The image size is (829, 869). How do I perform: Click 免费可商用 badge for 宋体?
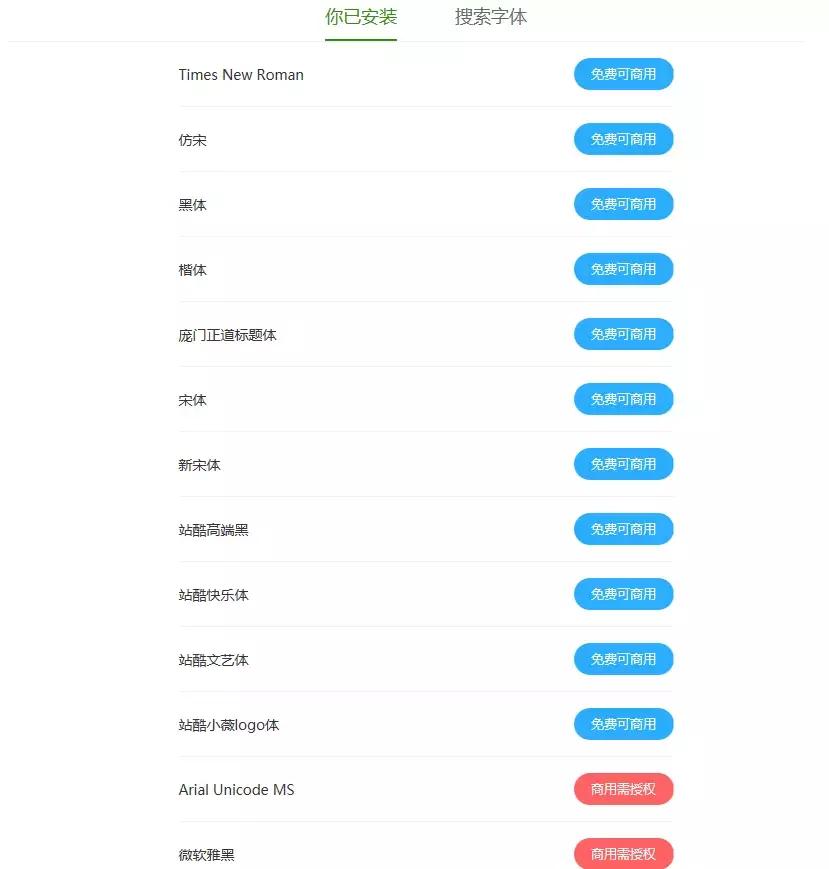623,399
